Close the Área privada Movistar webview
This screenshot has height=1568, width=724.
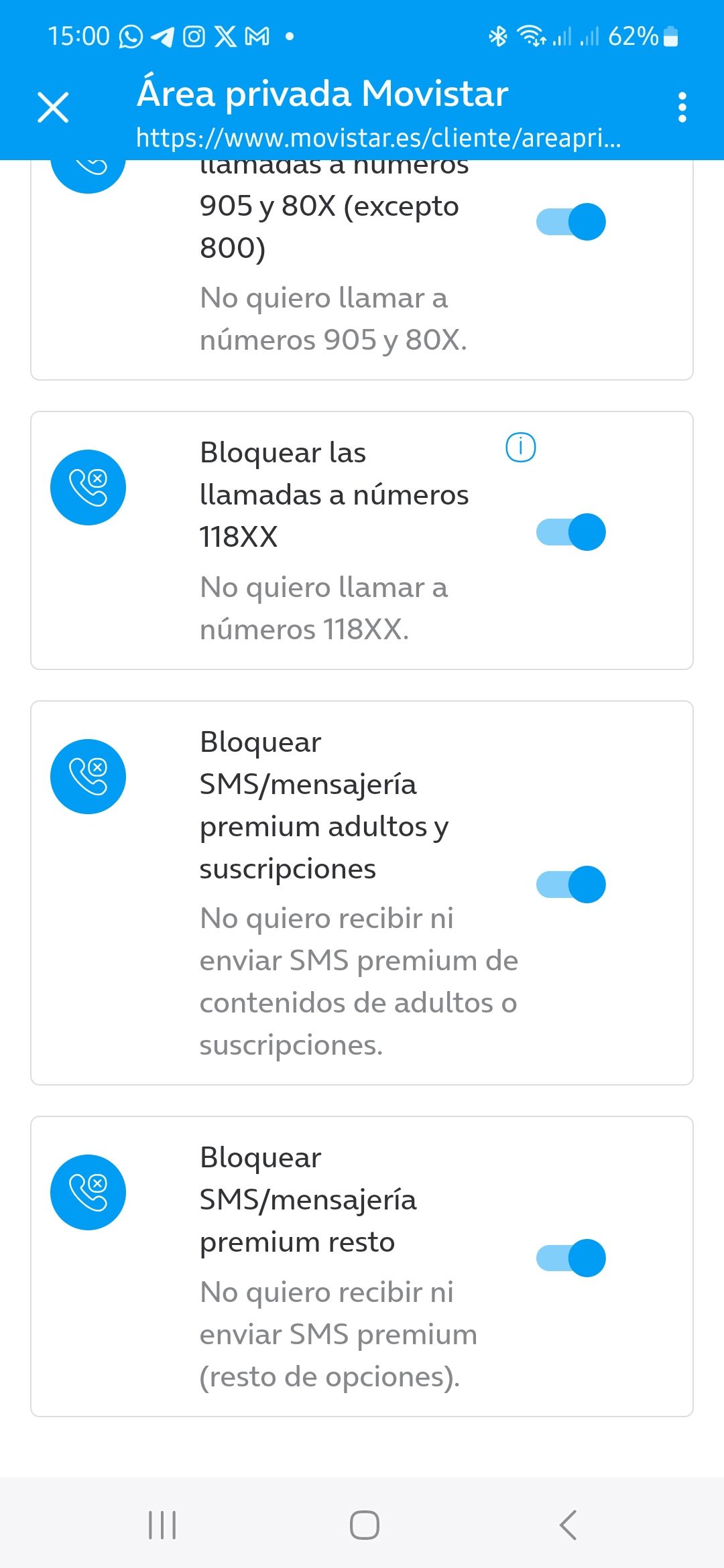pyautogui.click(x=53, y=107)
